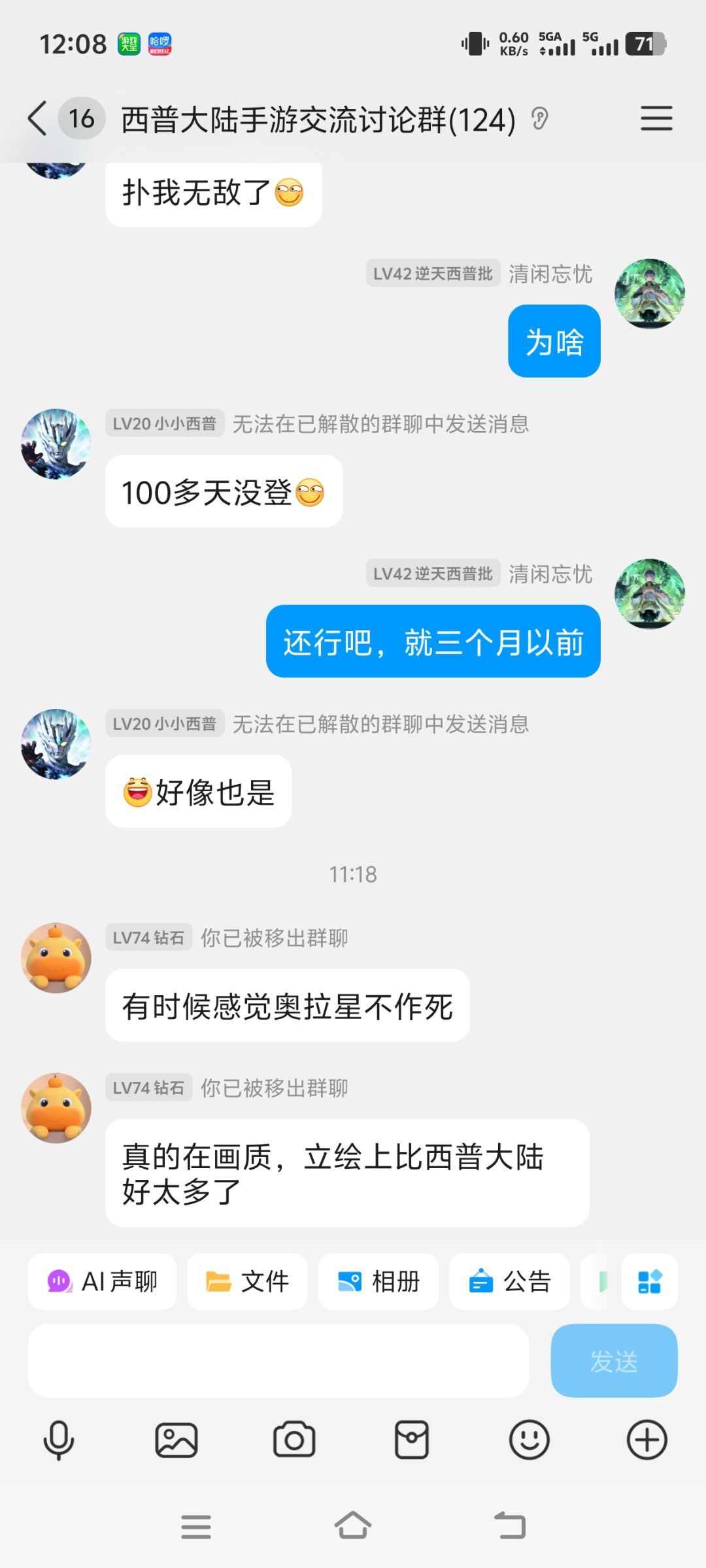Open AI 声聊 shortcut
Screen dimensions: 706x1568
[x=103, y=1281]
